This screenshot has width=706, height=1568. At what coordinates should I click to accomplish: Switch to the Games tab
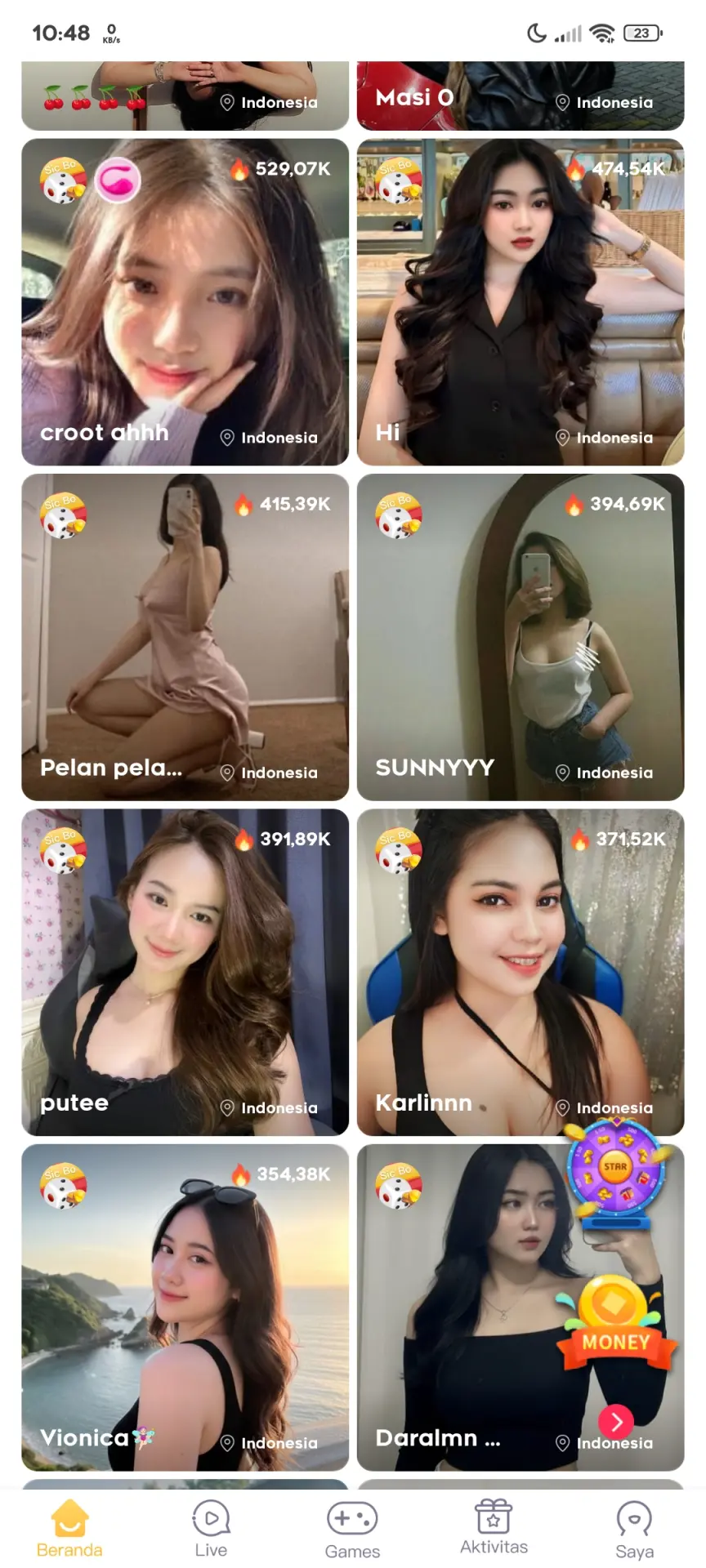[x=352, y=1529]
